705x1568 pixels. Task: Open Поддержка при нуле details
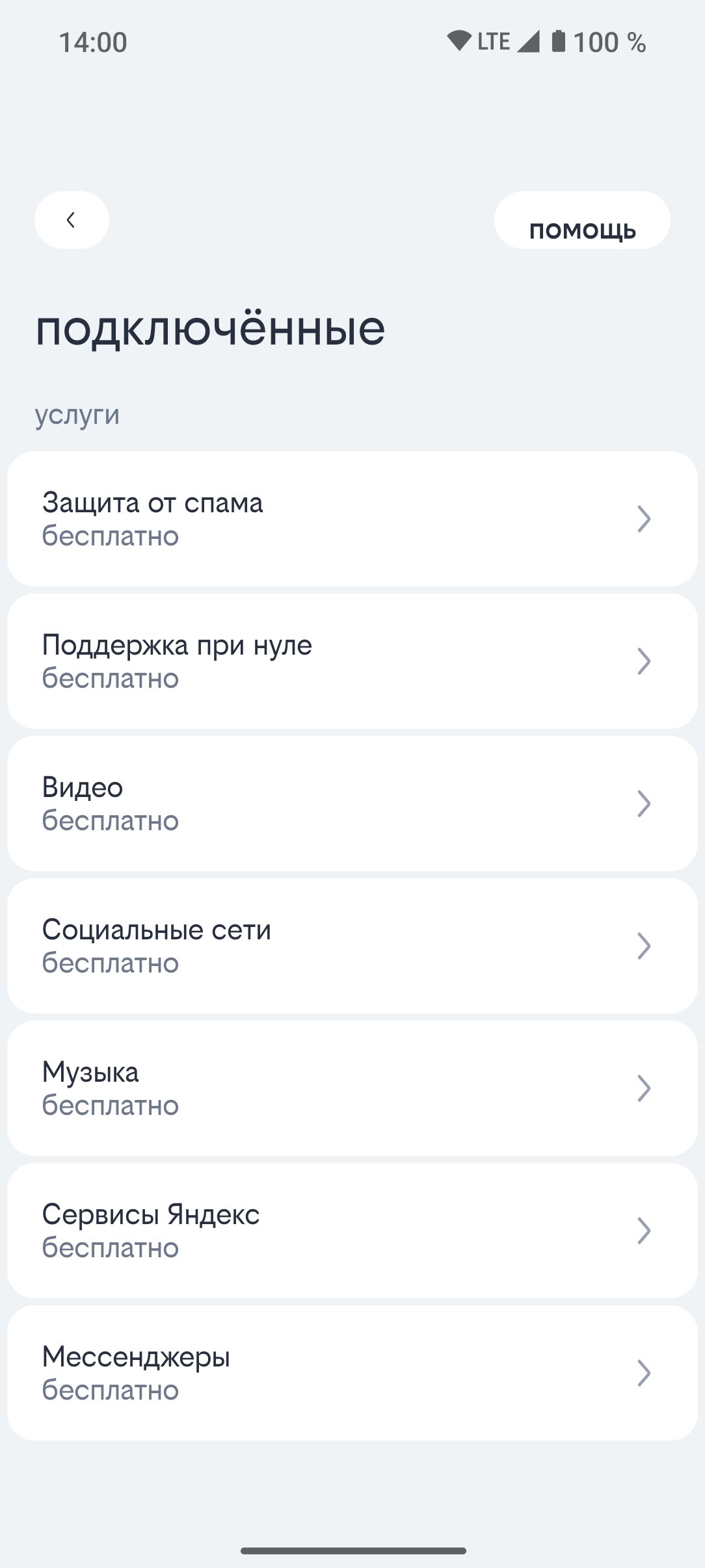click(x=352, y=661)
